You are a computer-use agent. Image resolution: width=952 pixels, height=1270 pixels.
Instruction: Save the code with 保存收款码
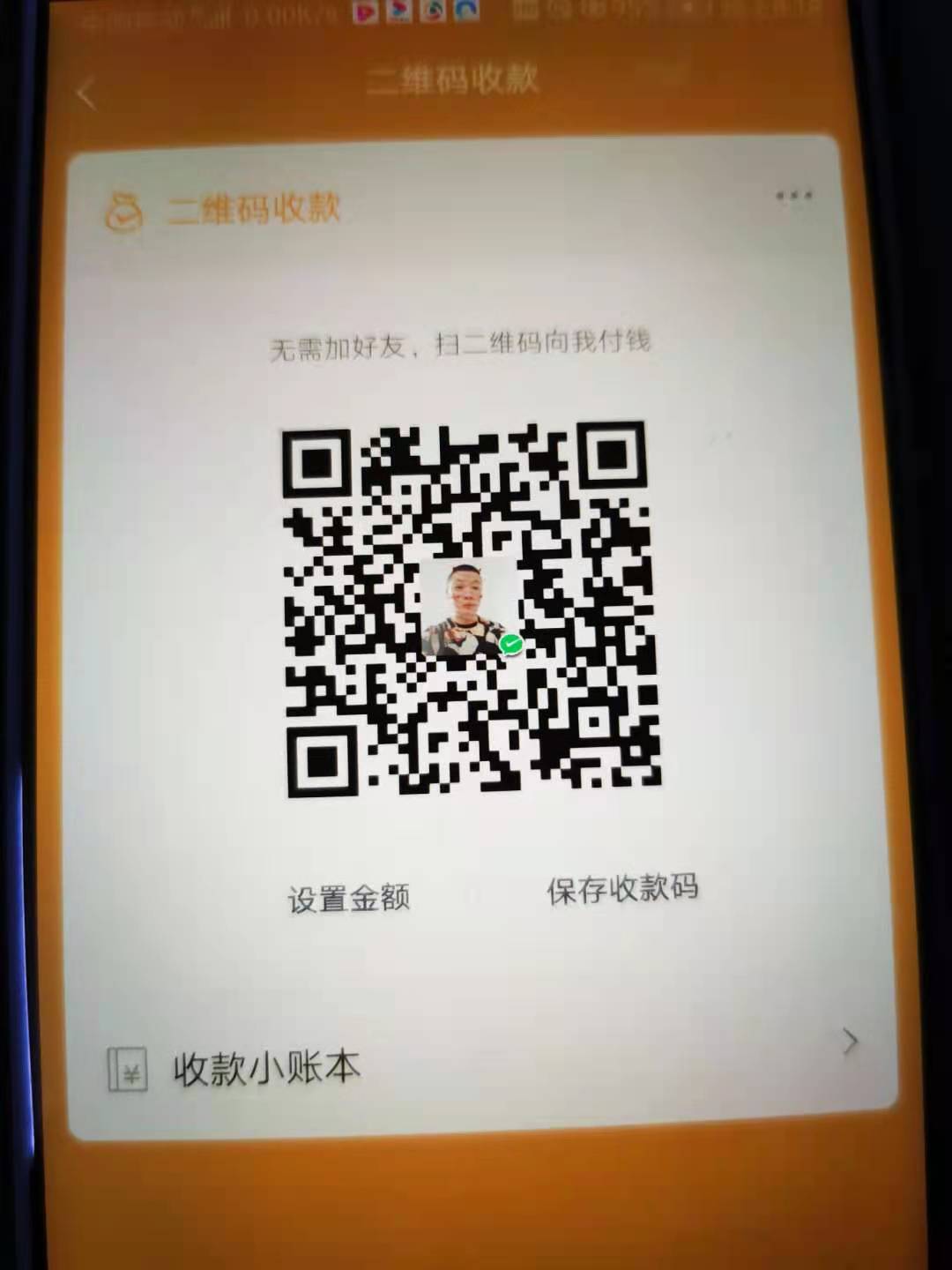point(622,889)
